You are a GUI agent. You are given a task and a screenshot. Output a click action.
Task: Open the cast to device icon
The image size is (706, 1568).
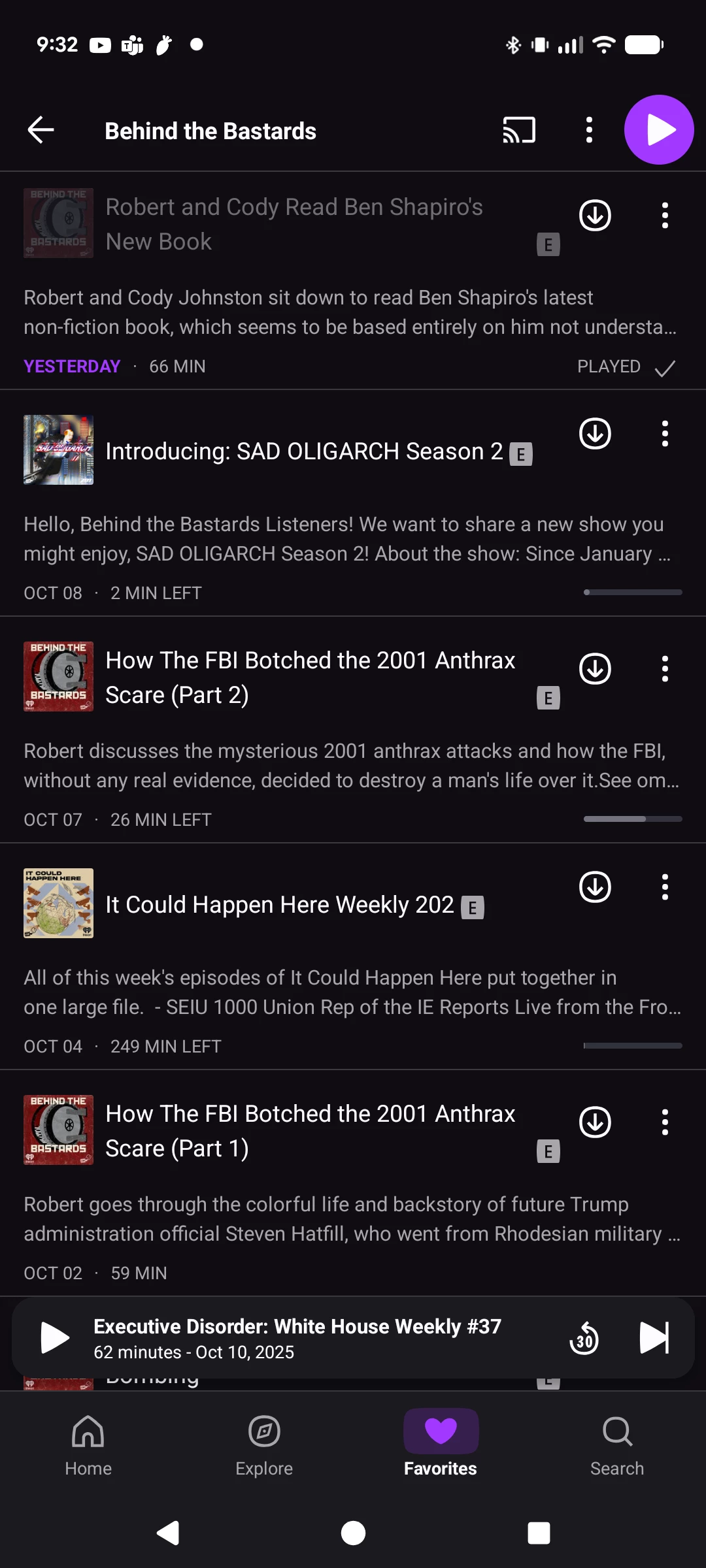point(519,130)
